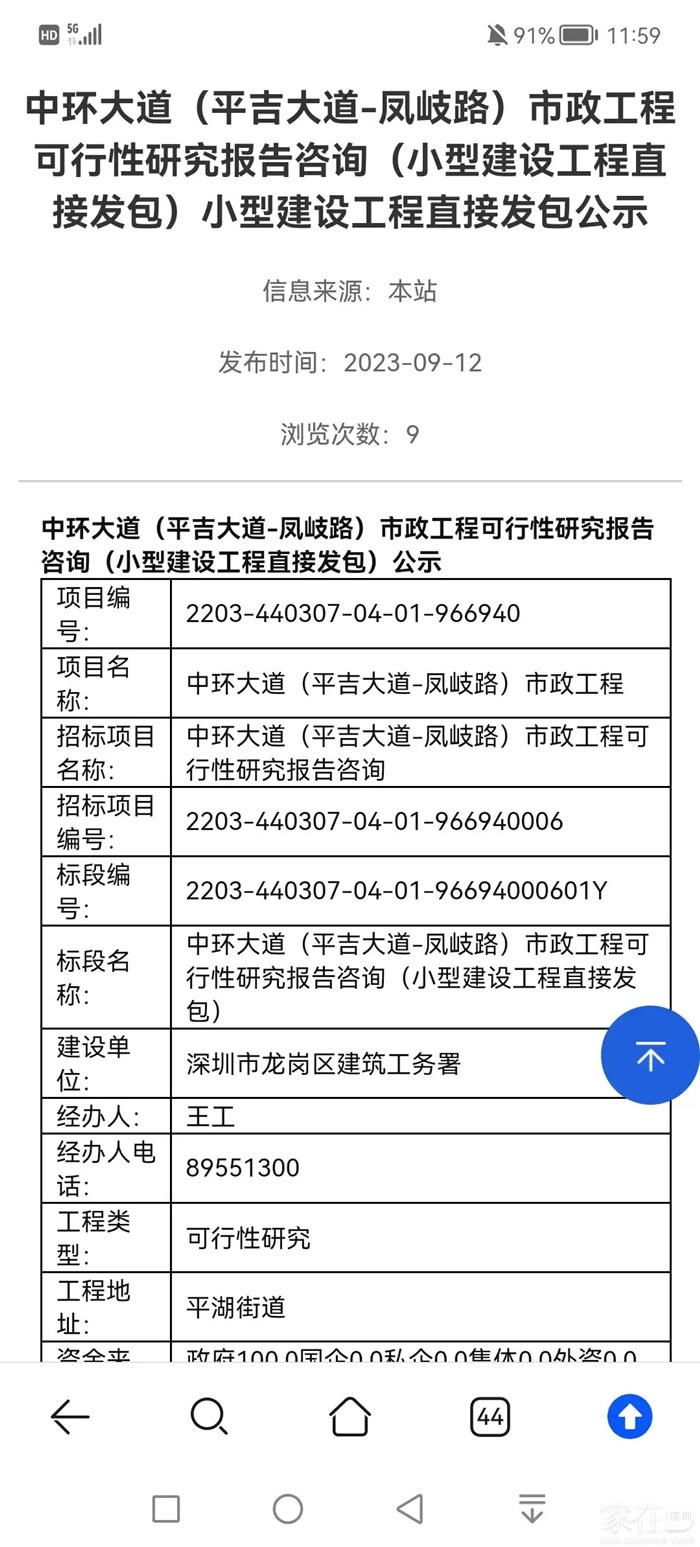Image resolution: width=700 pixels, height=1547 pixels.
Task: Open the tab switcher showing 44 tabs
Action: 490,1416
